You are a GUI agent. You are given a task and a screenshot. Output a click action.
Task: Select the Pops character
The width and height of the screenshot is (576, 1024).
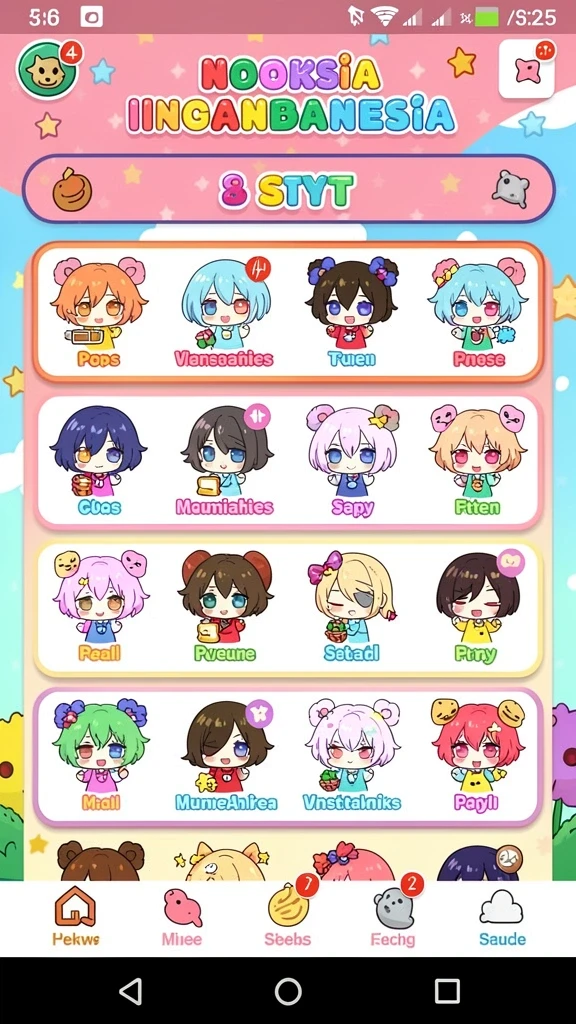(99, 313)
